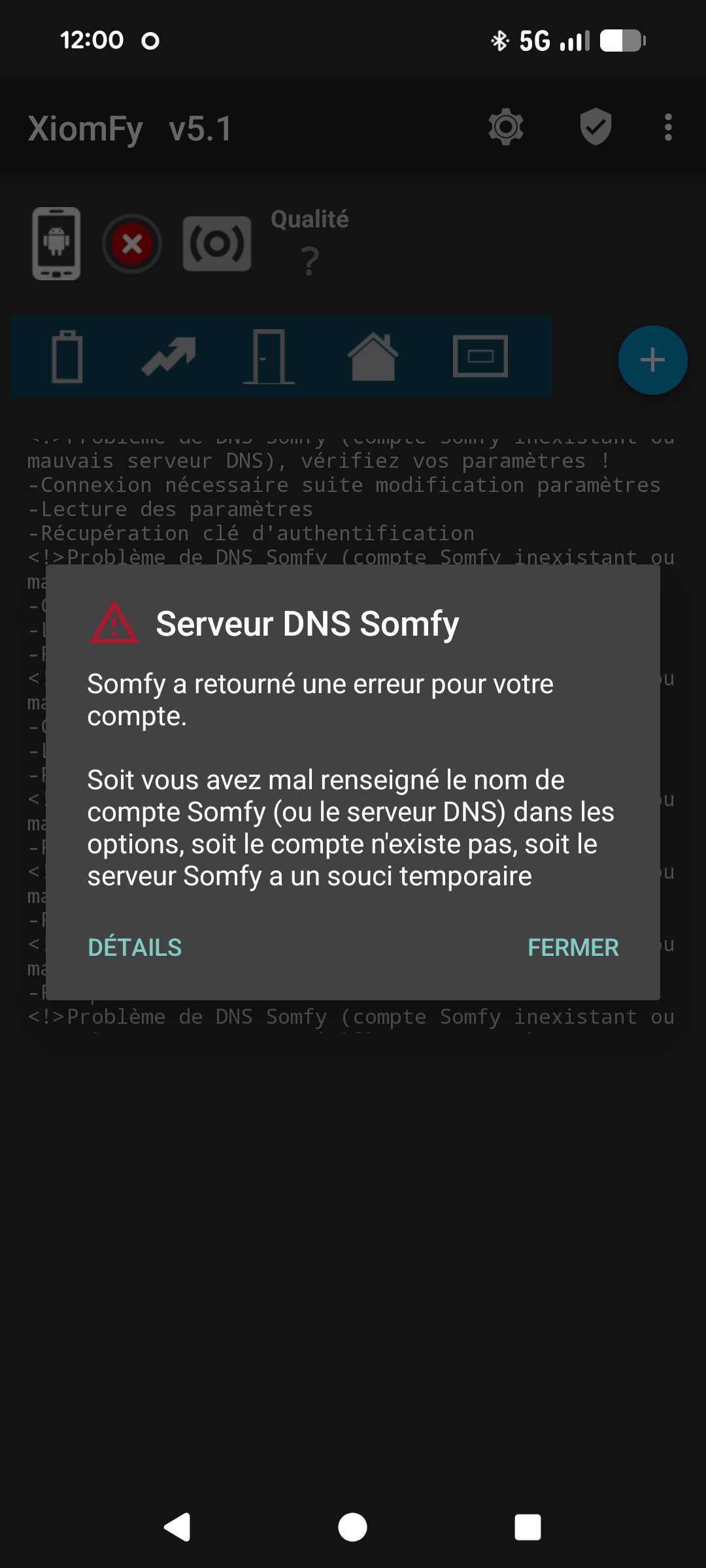Go to the system home screen

[x=352, y=1527]
